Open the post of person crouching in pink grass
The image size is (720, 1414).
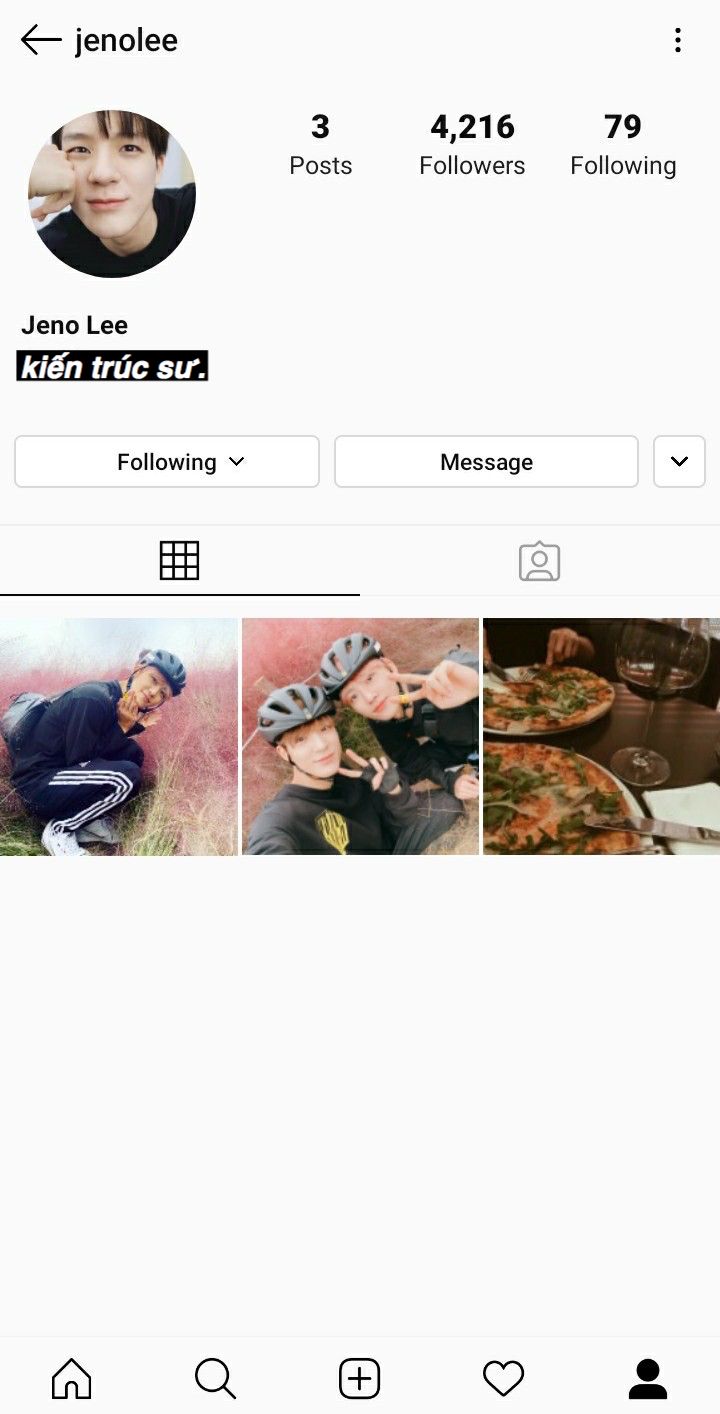click(119, 737)
